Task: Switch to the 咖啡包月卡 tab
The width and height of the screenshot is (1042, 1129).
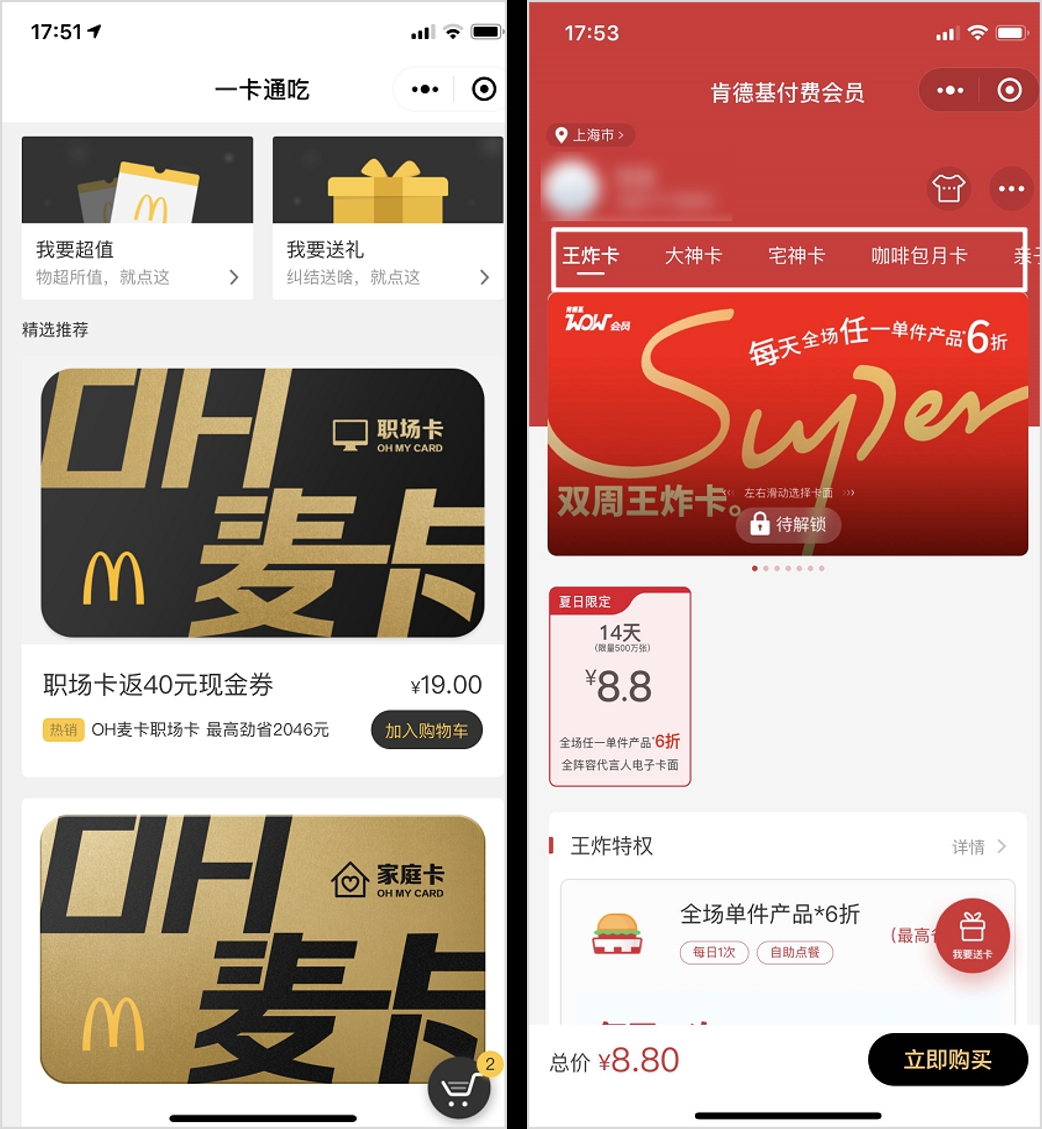Action: 919,256
